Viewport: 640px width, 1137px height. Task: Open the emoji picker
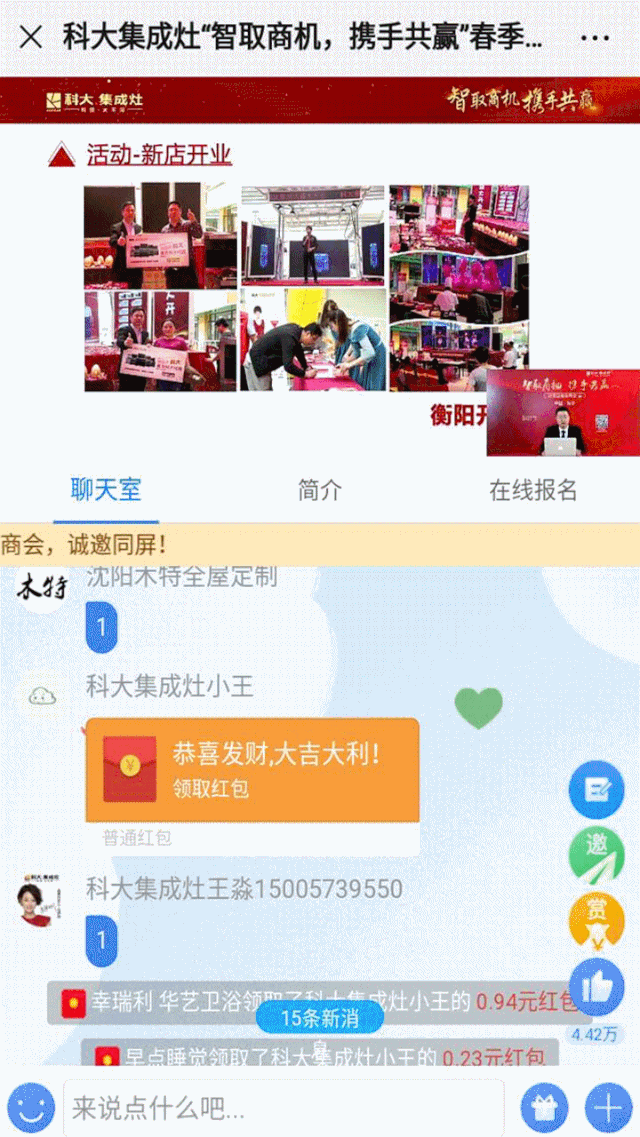(x=31, y=1107)
